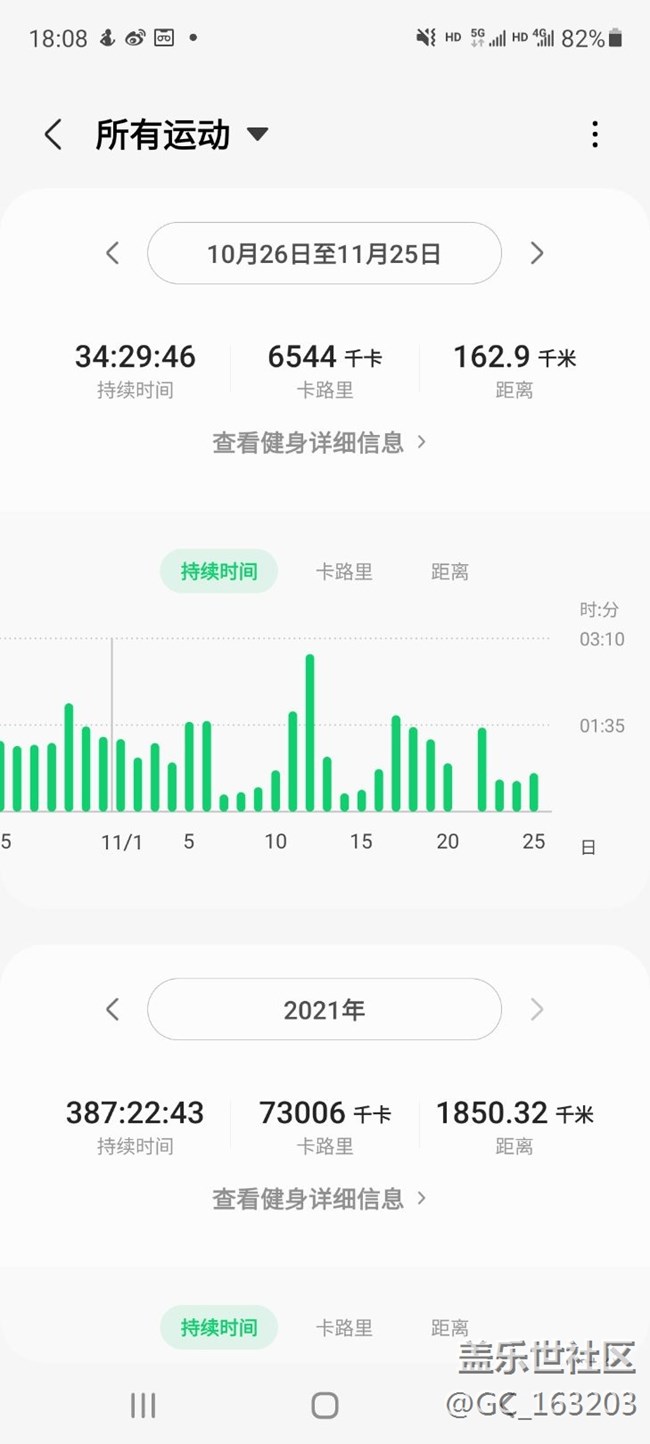Go to the year before 2021年
Image resolution: width=650 pixels, height=1444 pixels.
coord(112,1009)
